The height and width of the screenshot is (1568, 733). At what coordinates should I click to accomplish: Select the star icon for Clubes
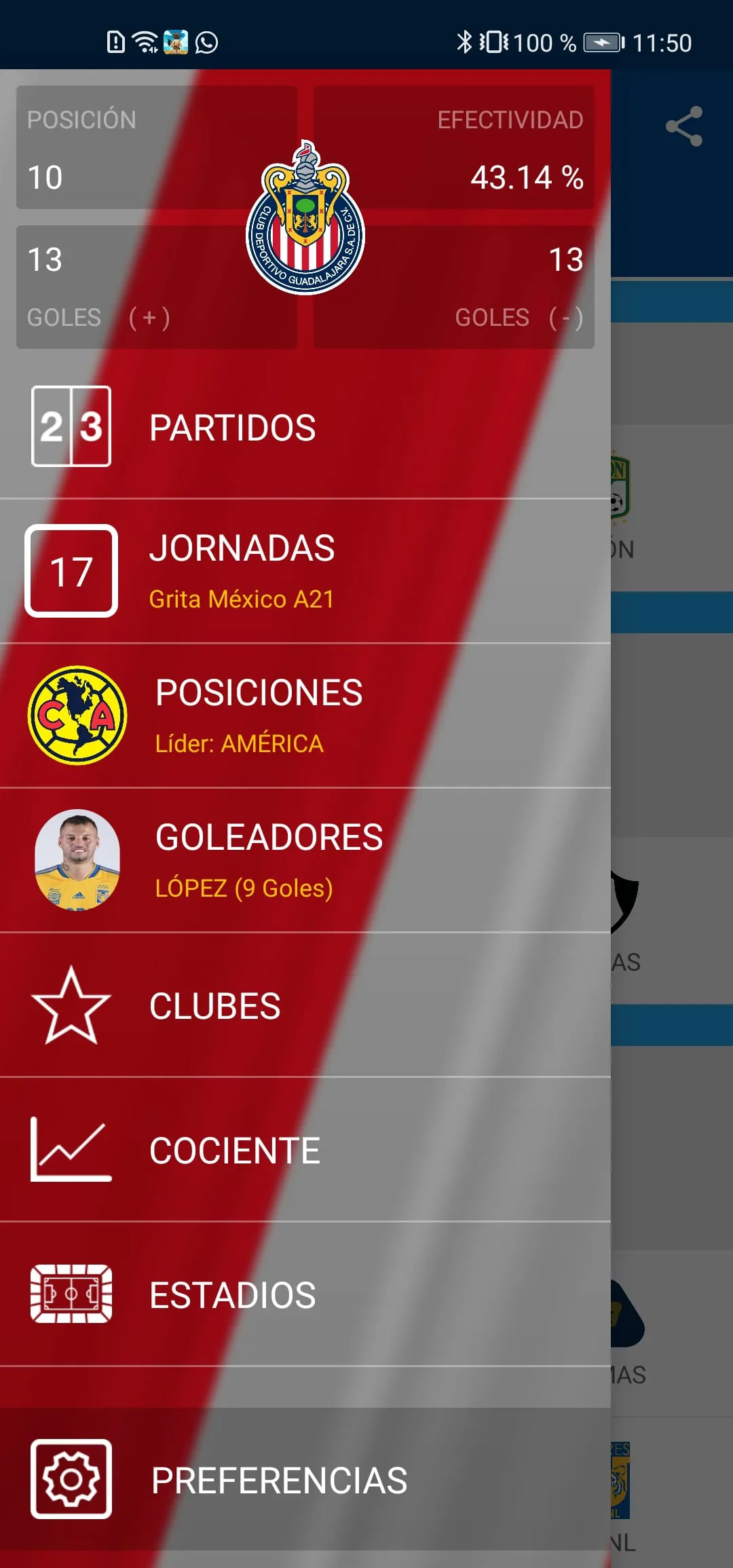click(71, 1005)
